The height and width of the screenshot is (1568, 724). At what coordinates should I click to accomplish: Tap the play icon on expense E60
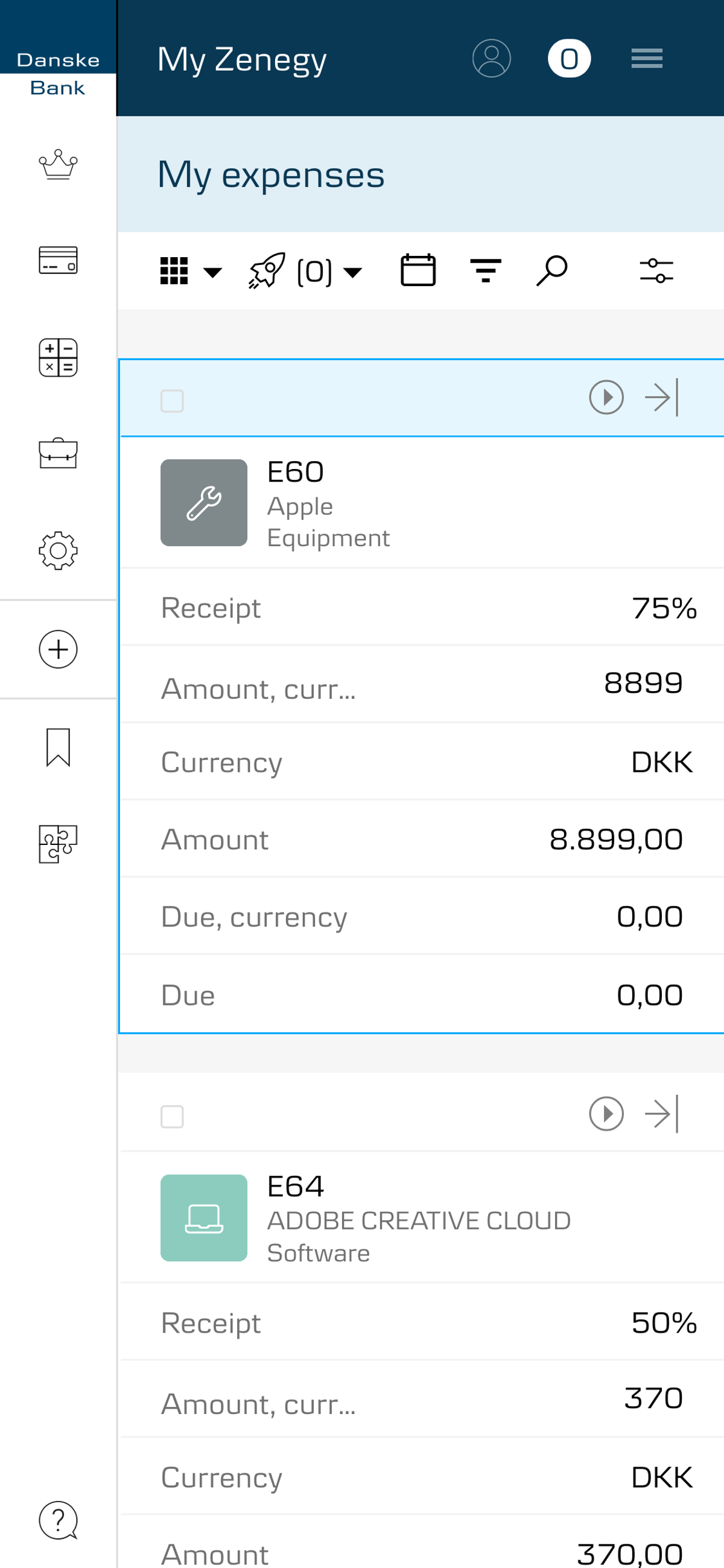click(x=606, y=398)
